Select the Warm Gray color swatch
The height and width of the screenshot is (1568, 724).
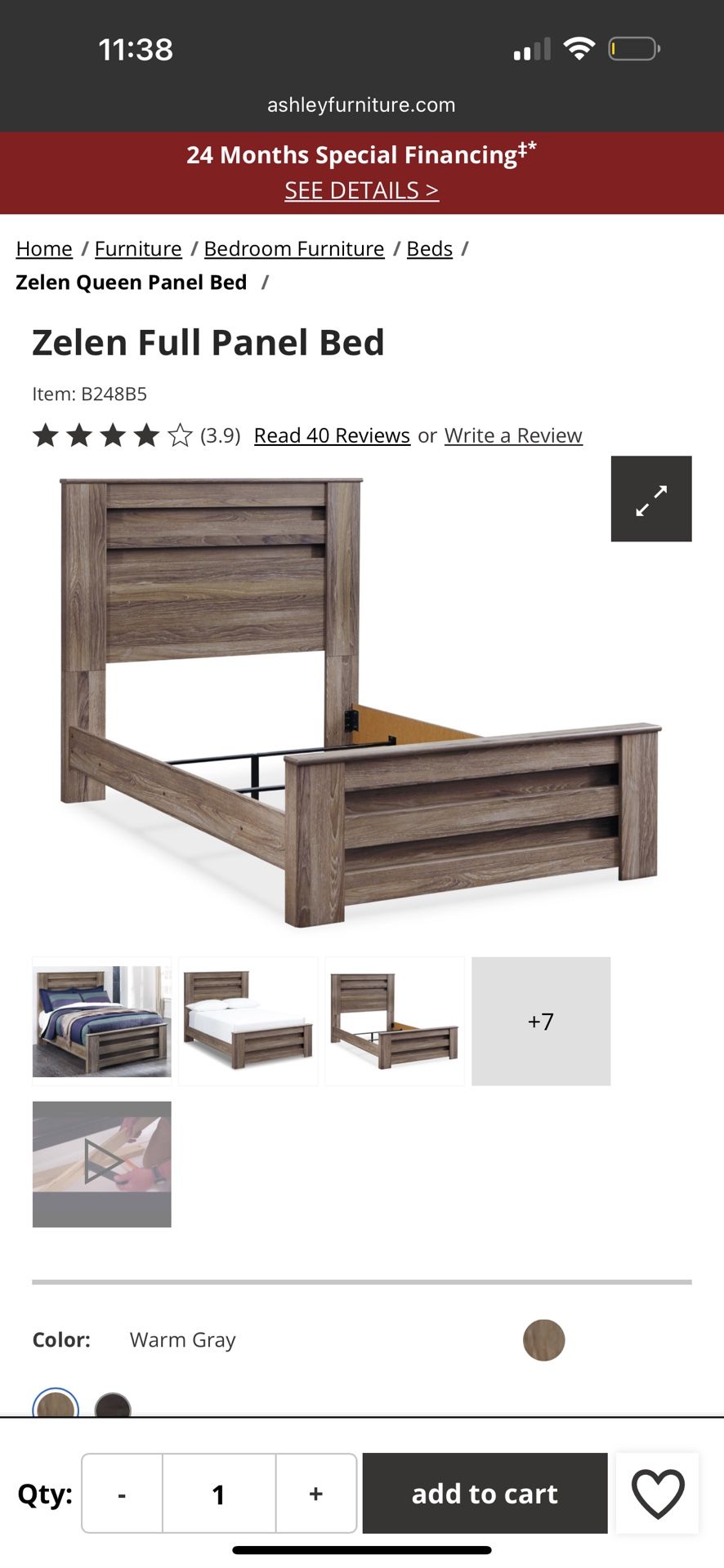(x=56, y=1405)
